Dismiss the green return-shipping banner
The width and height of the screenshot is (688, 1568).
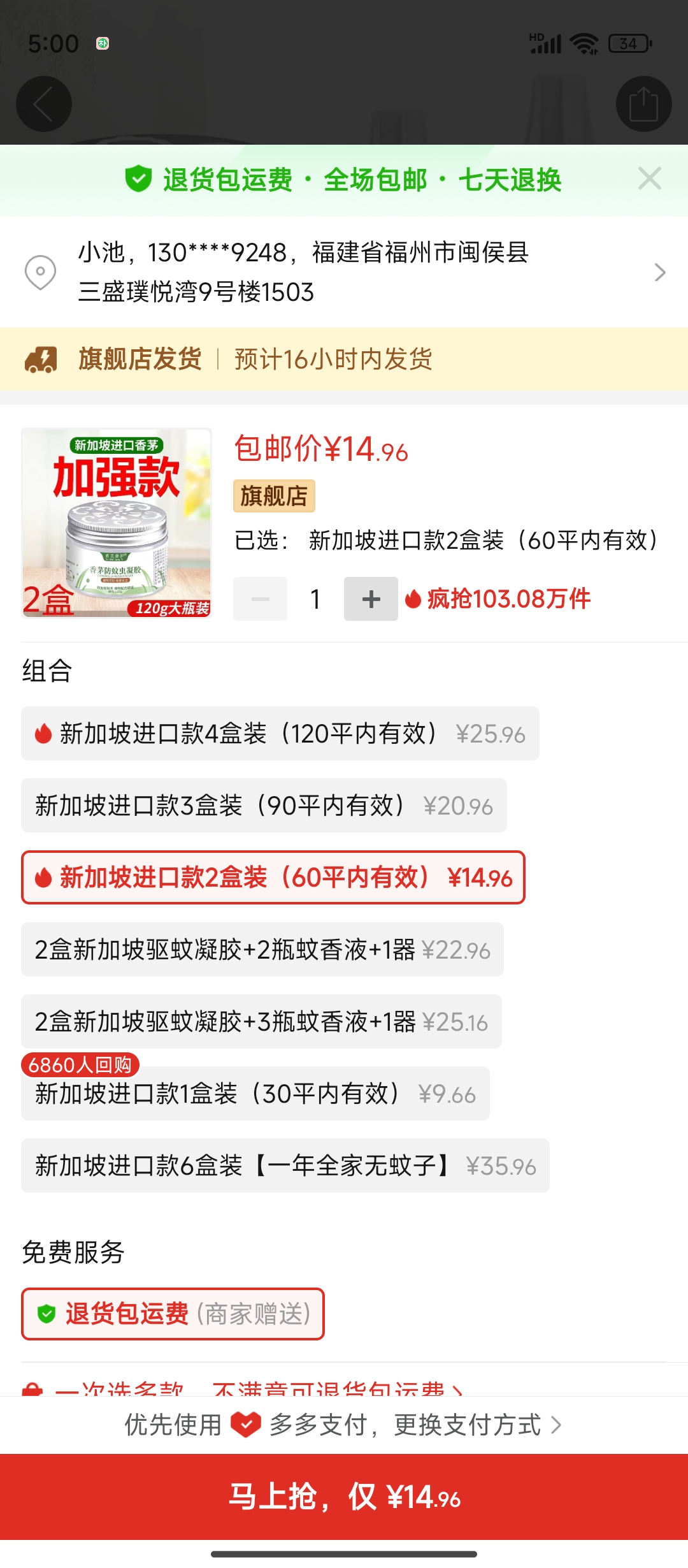649,179
